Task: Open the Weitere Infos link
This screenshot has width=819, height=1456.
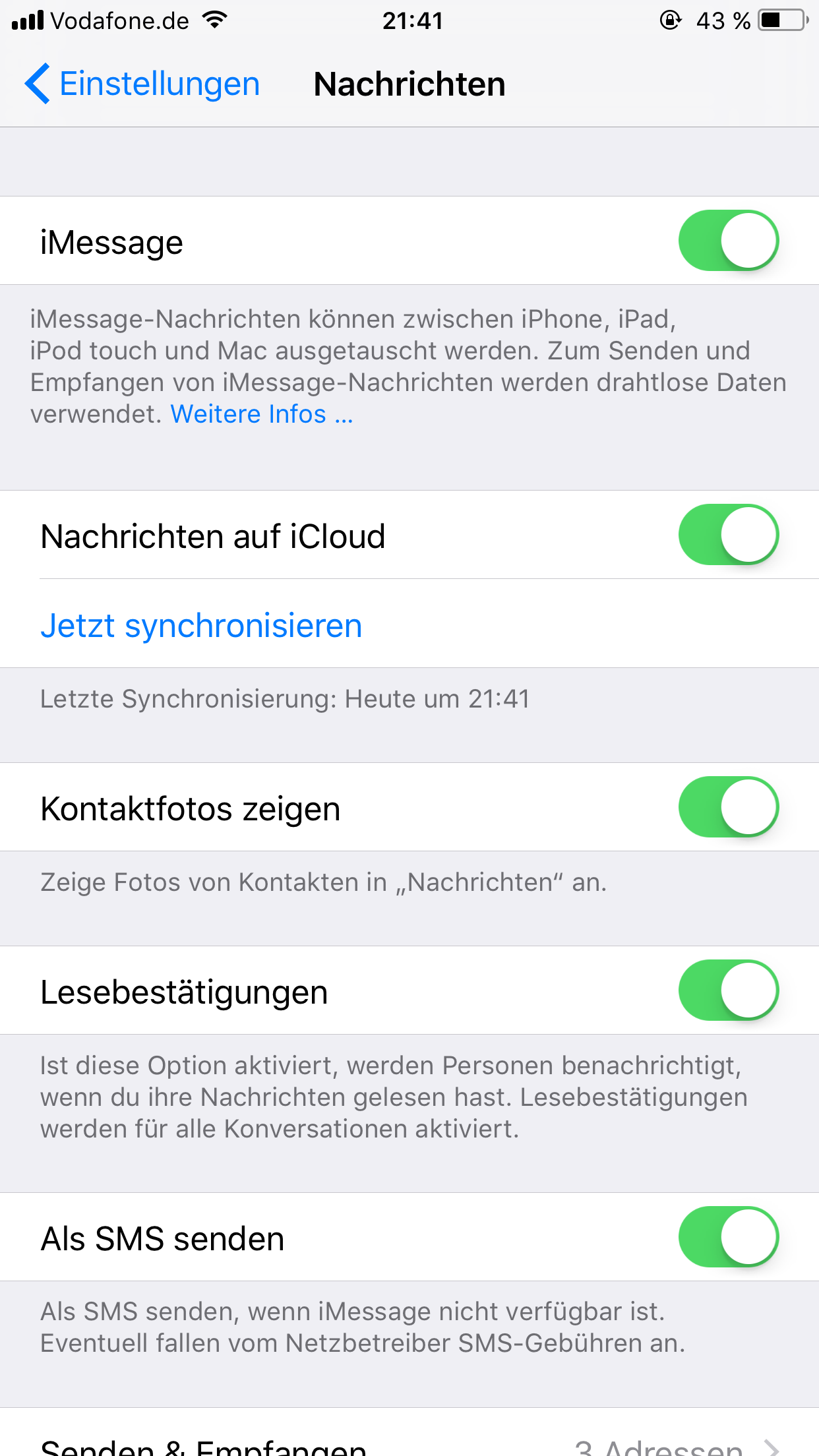Action: coord(262,414)
